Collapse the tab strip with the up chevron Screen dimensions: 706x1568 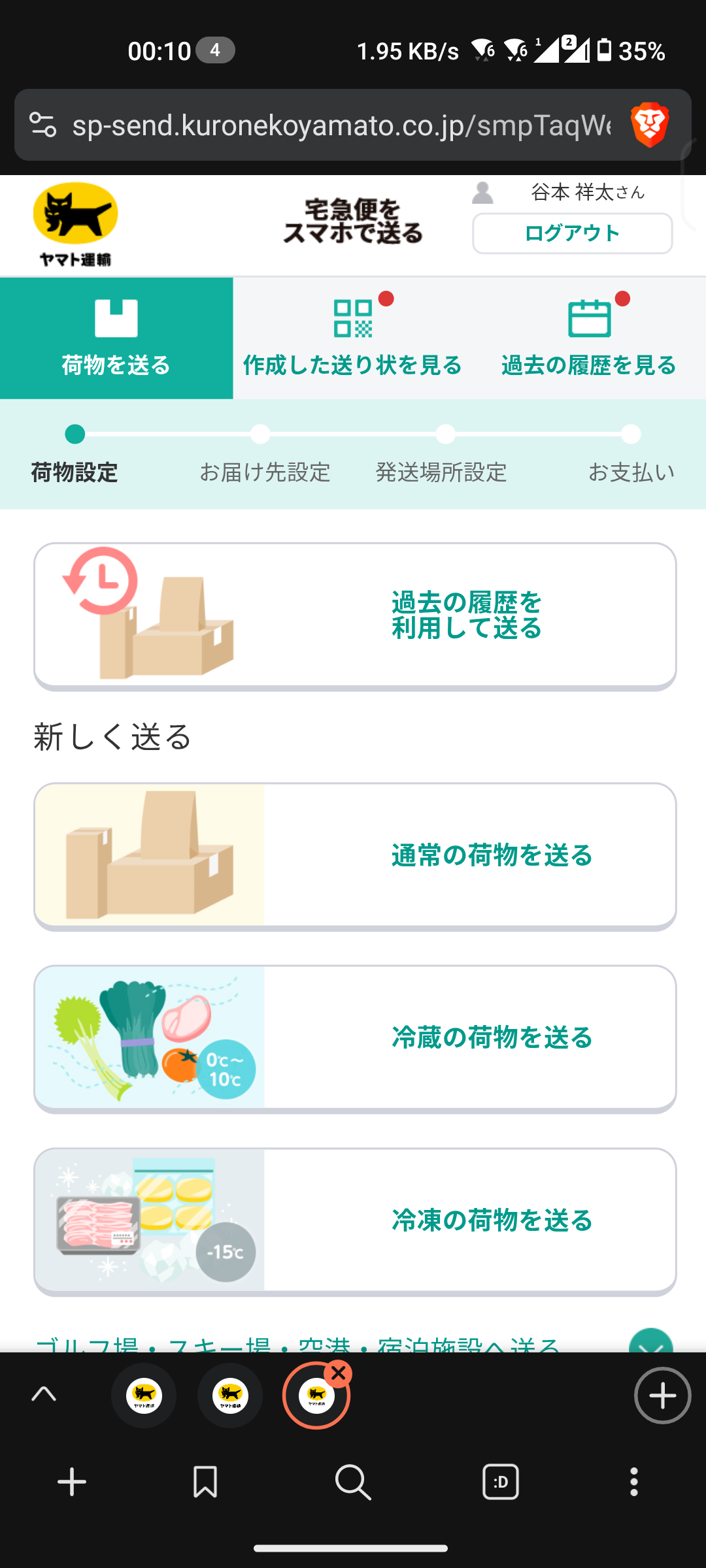pyautogui.click(x=43, y=1395)
